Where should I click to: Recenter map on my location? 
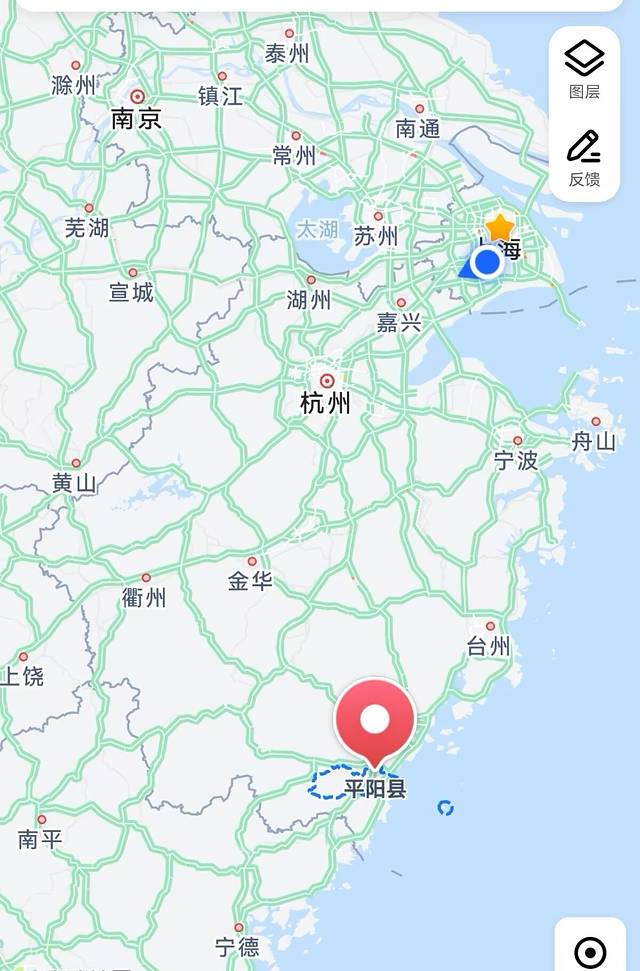pos(590,951)
